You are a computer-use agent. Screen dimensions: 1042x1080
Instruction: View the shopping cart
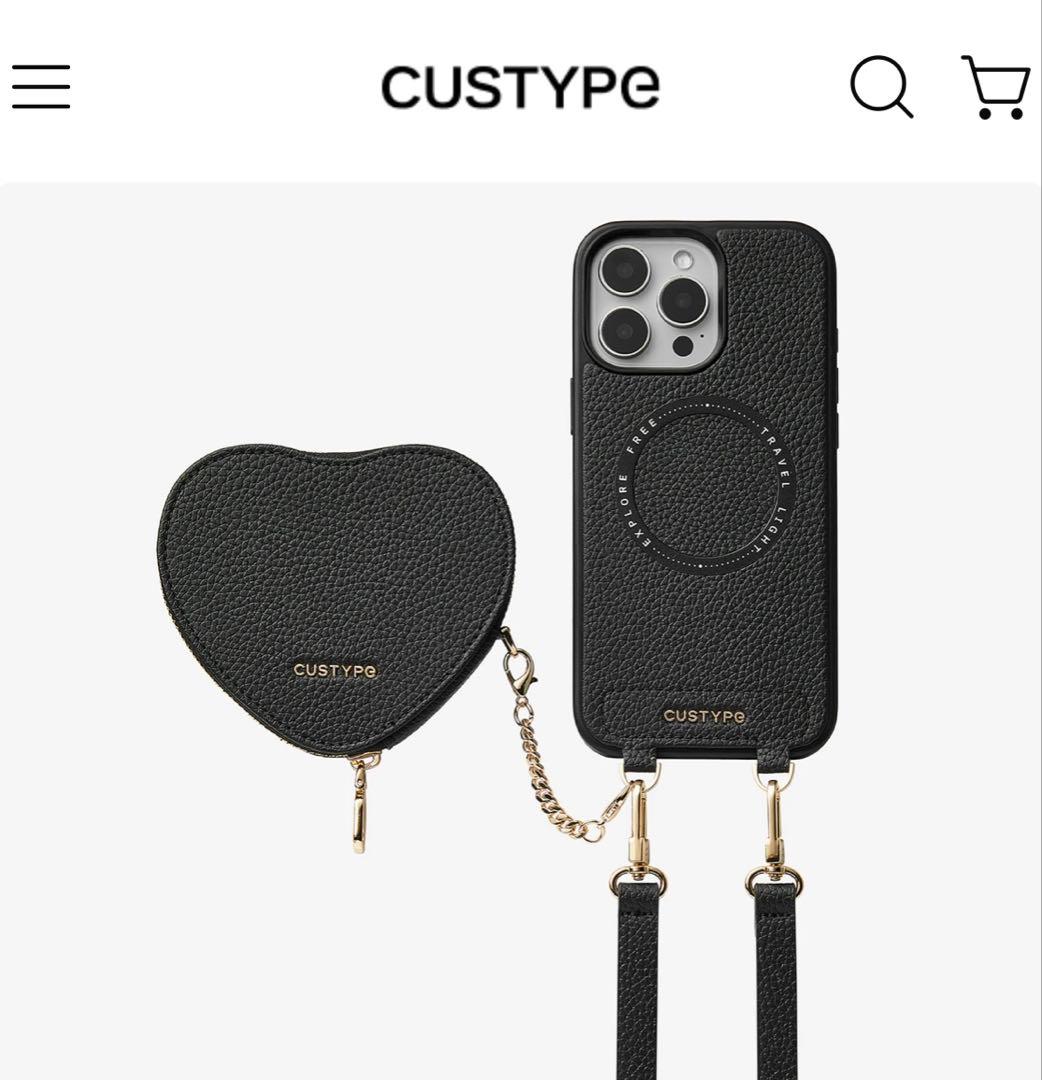coord(997,87)
